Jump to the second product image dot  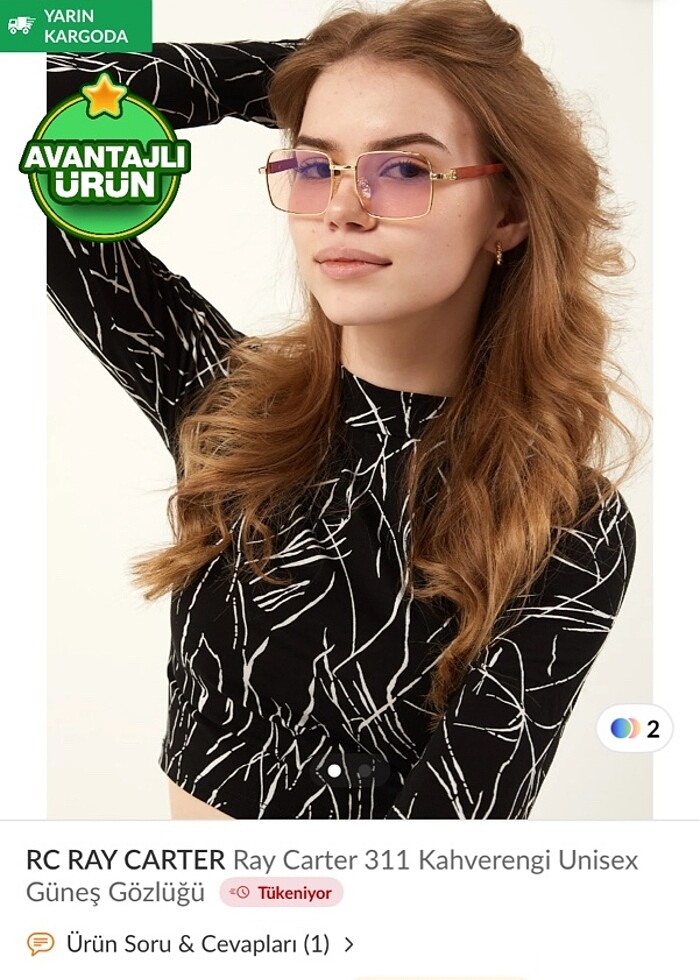365,770
